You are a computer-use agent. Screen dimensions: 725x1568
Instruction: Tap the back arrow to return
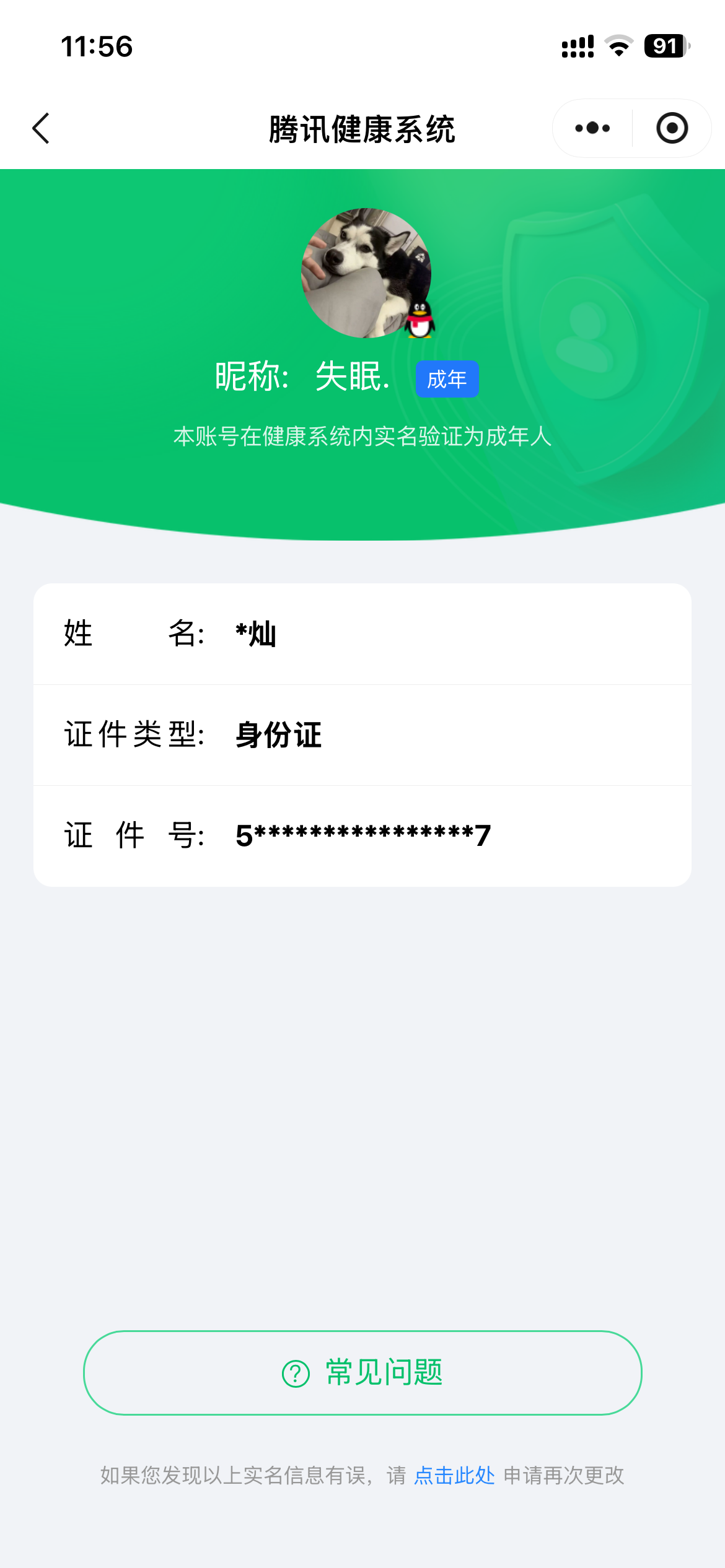coord(41,128)
